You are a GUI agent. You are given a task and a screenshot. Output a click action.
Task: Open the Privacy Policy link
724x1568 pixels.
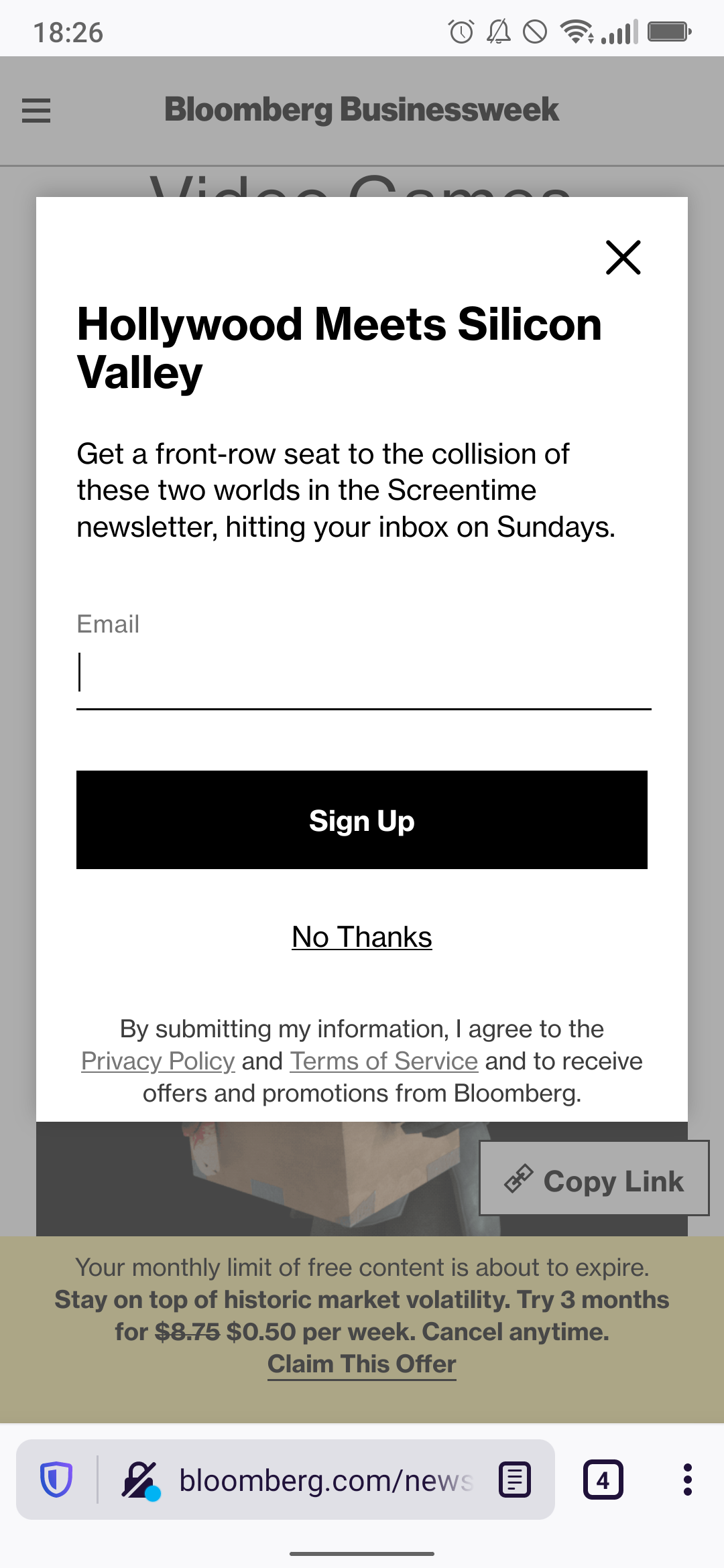(x=158, y=1061)
